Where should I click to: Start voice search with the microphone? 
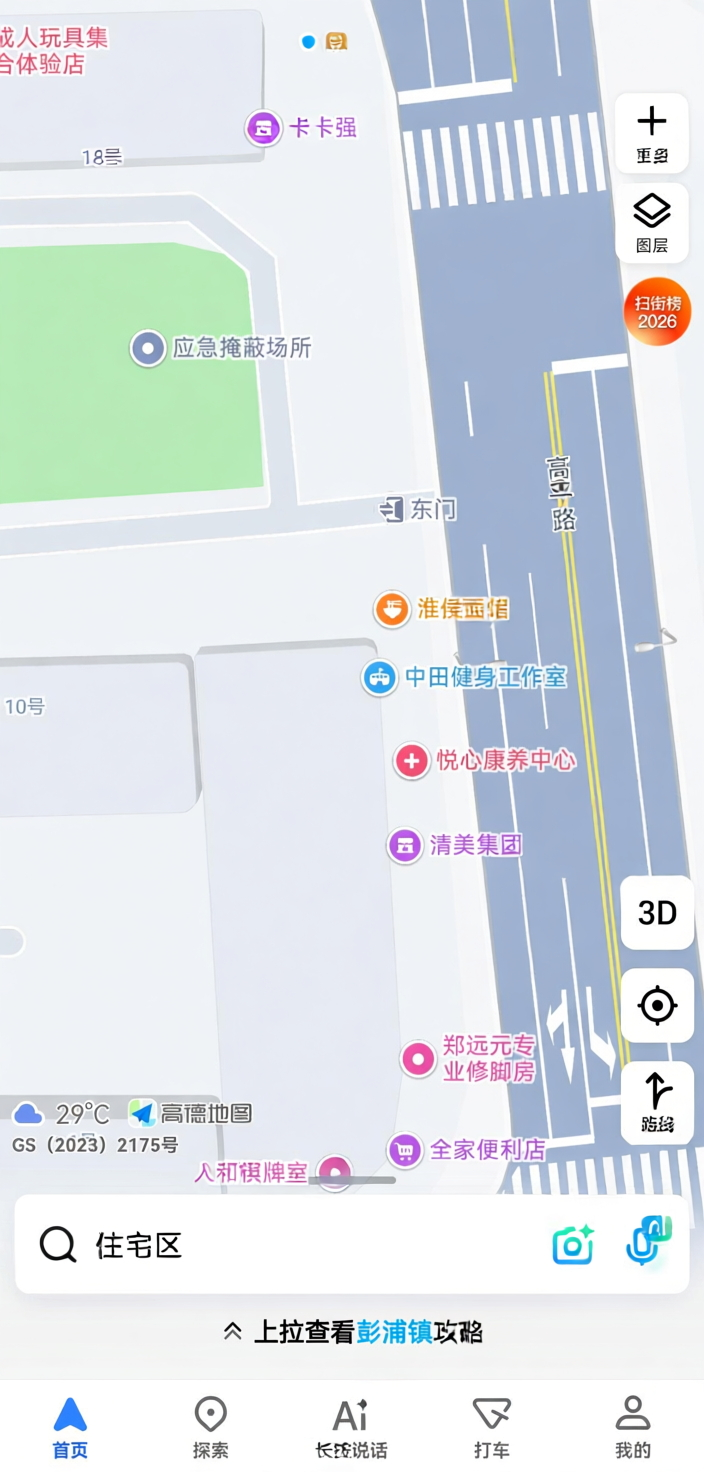click(x=648, y=1241)
